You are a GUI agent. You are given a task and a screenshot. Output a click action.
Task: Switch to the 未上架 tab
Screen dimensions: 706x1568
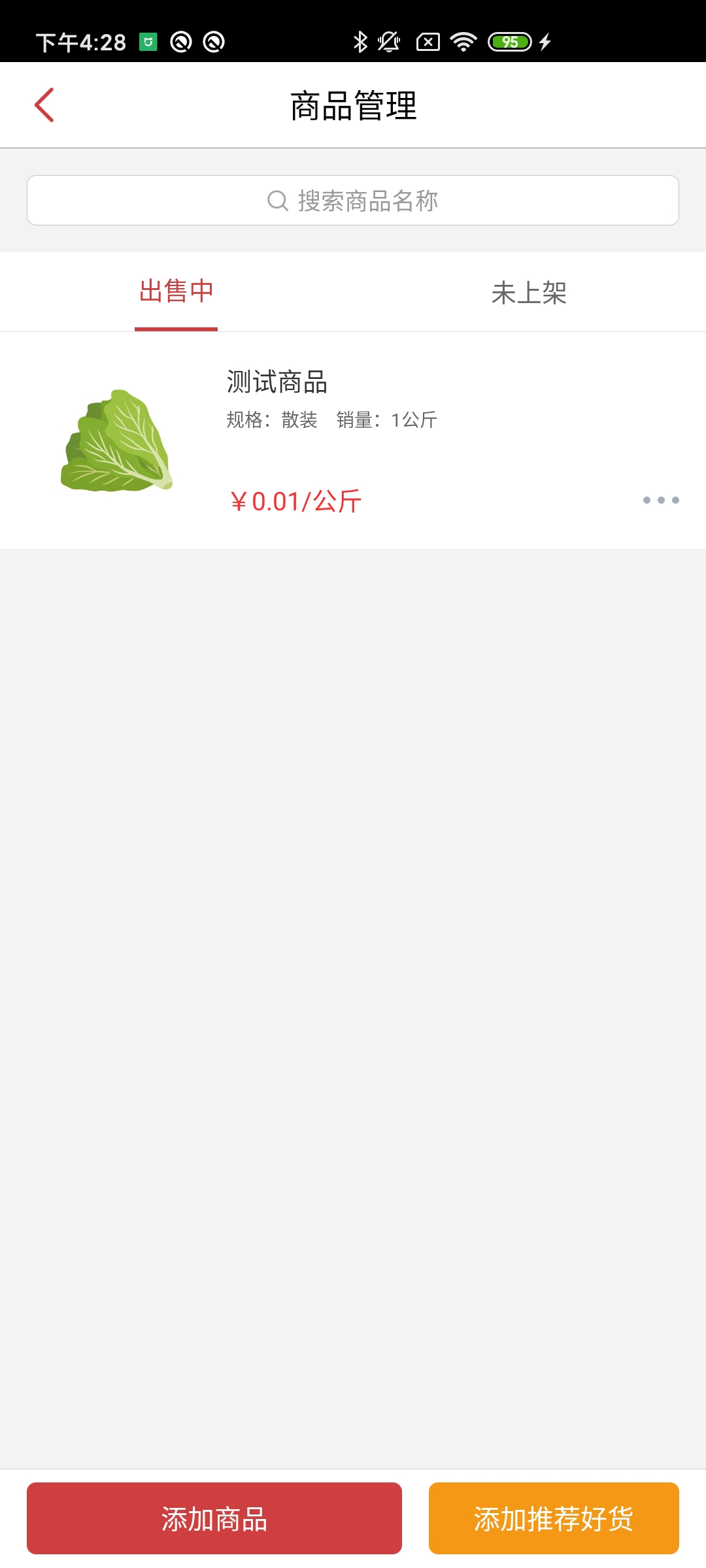pos(529,293)
